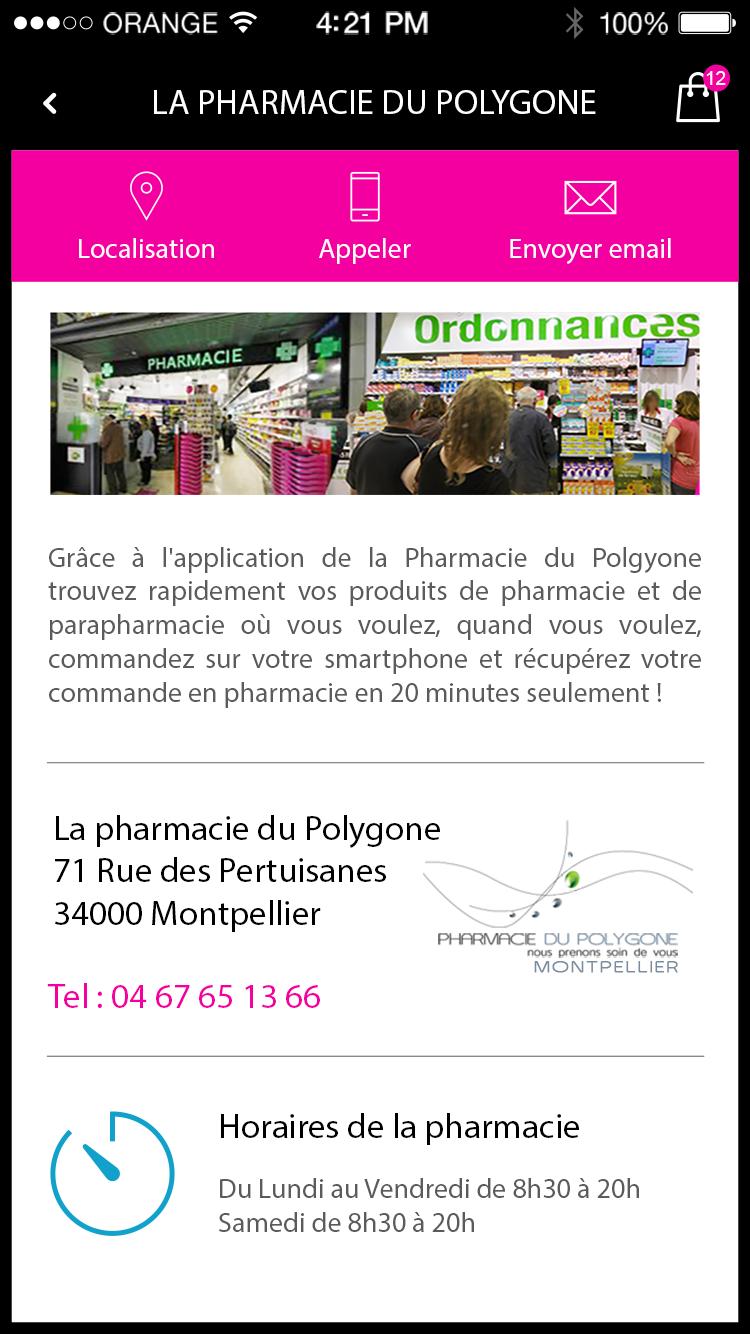This screenshot has width=750, height=1334.
Task: Tap the LA PHARMACIE DU POLYGONE title
Action: 374,102
